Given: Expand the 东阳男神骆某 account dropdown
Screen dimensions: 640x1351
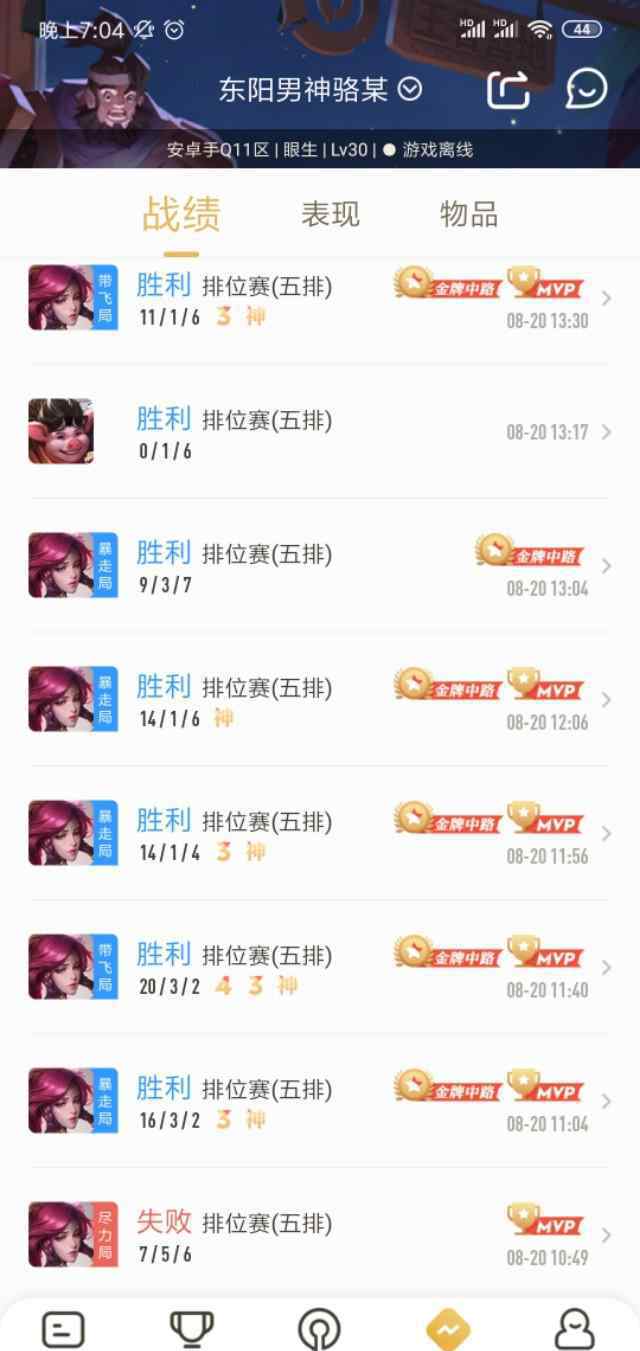Looking at the screenshot, I should point(410,90).
